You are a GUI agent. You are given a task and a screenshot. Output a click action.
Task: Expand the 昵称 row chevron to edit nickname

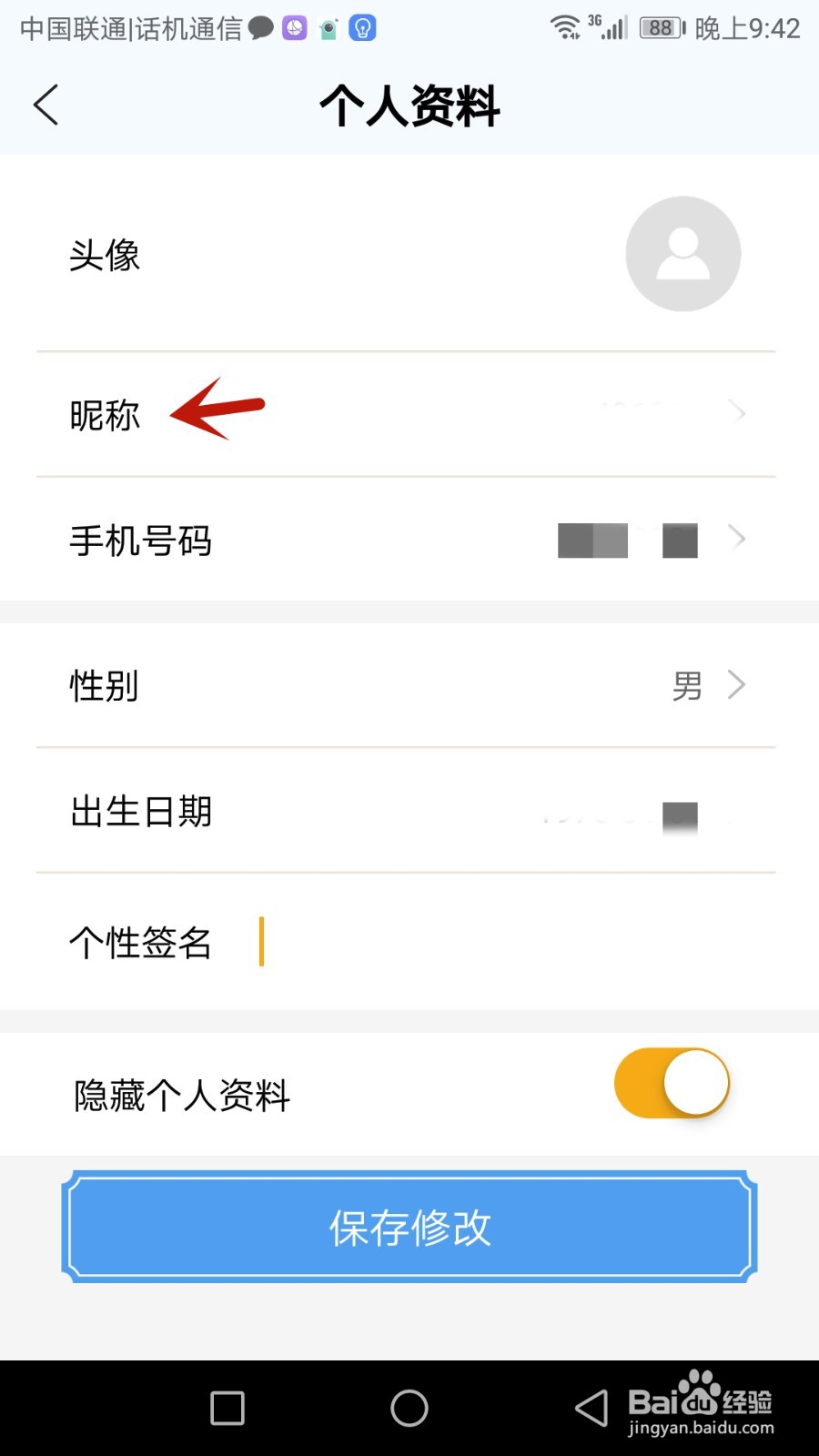(x=738, y=413)
